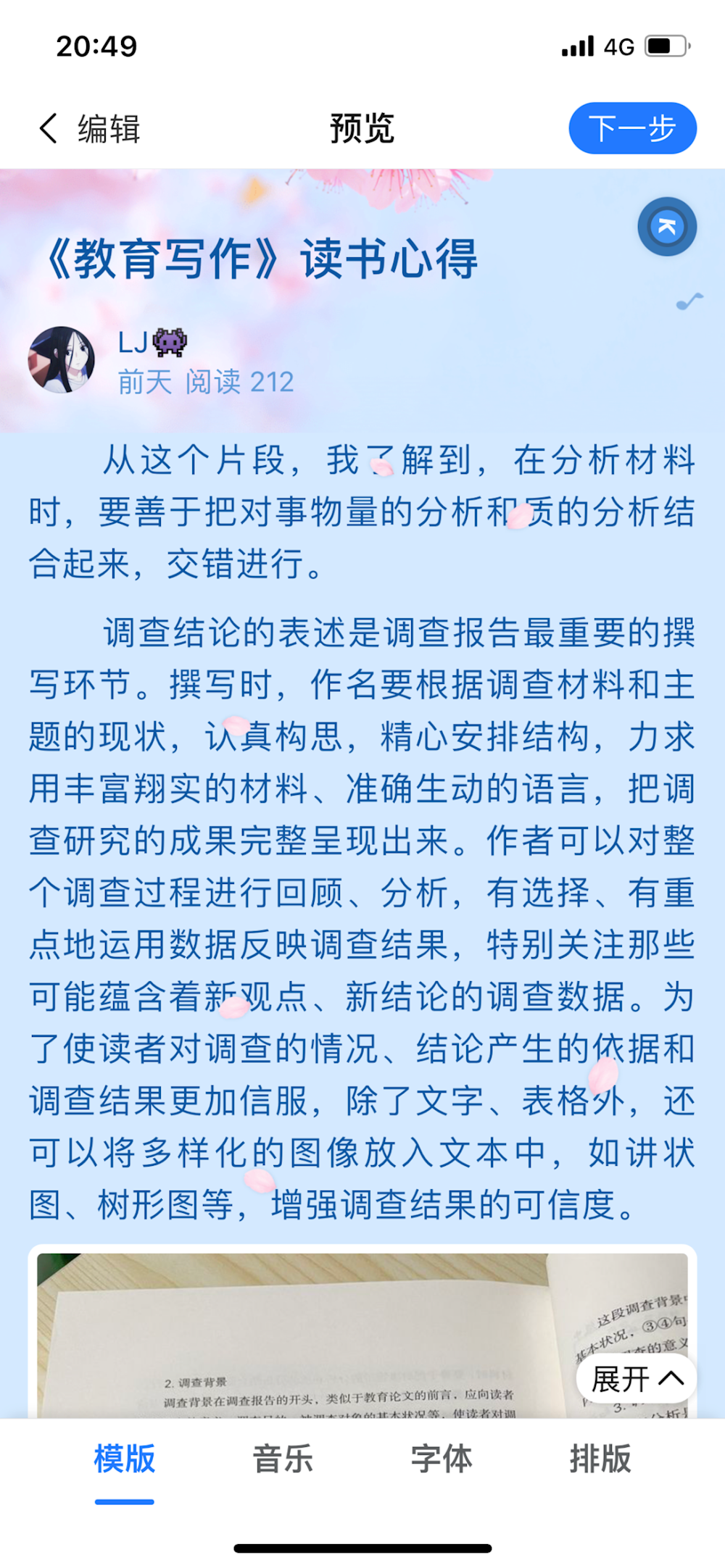Go back to 编辑
Image resolution: width=725 pixels, height=1568 pixels.
click(88, 129)
